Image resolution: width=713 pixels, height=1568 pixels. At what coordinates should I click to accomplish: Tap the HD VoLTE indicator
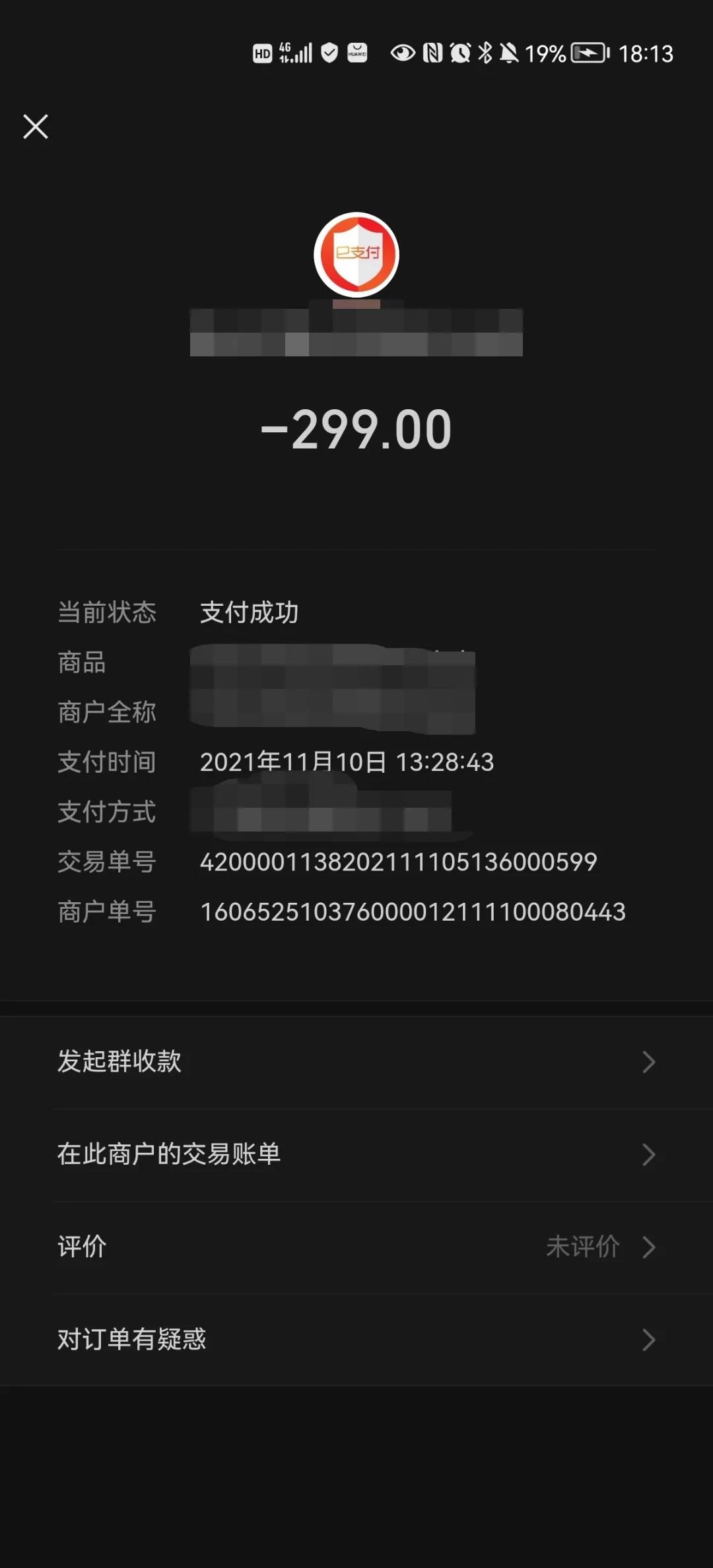click(x=262, y=53)
